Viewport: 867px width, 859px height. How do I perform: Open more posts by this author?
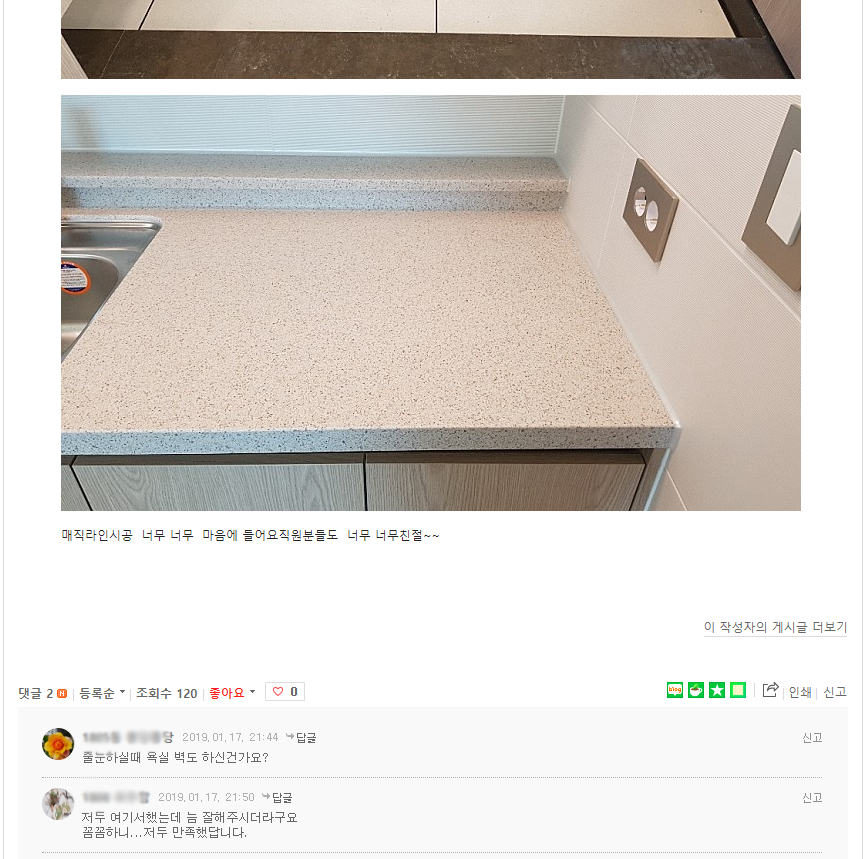coord(775,627)
